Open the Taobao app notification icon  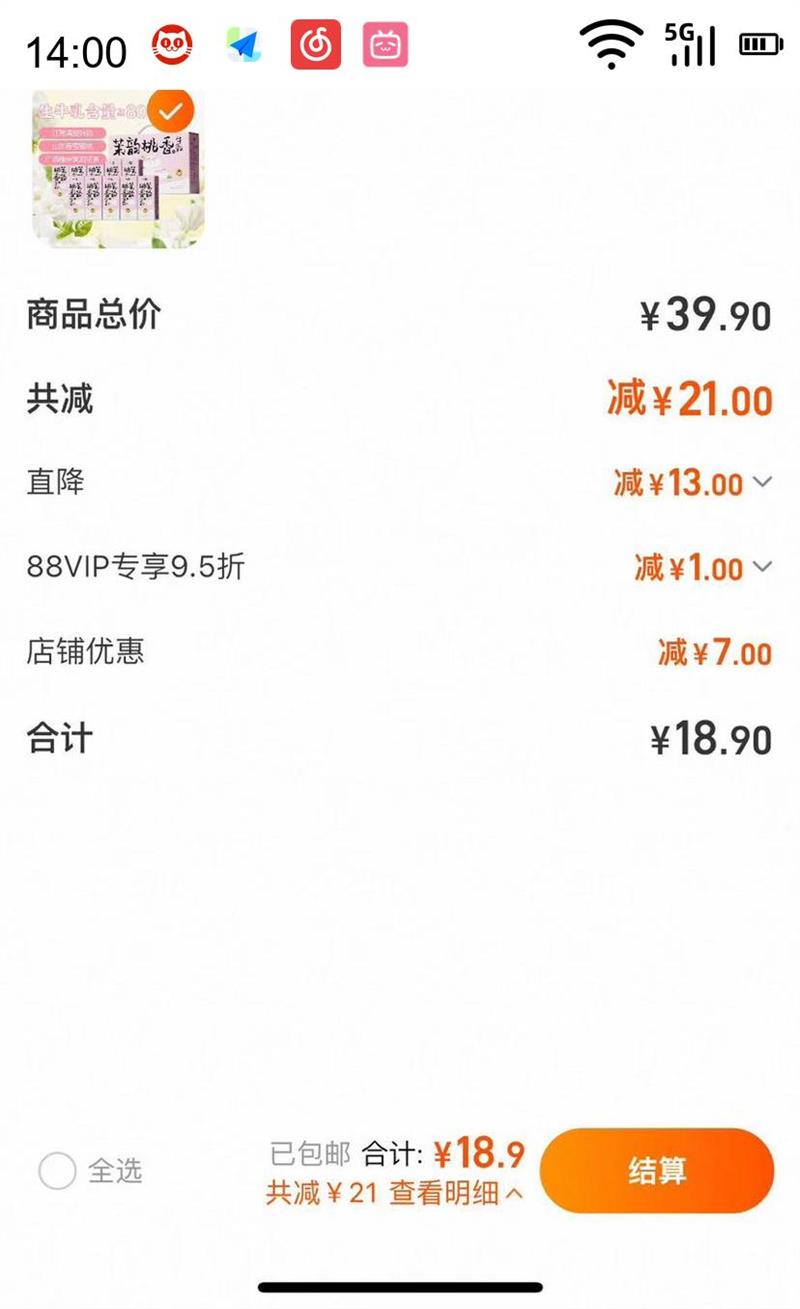[x=172, y=44]
